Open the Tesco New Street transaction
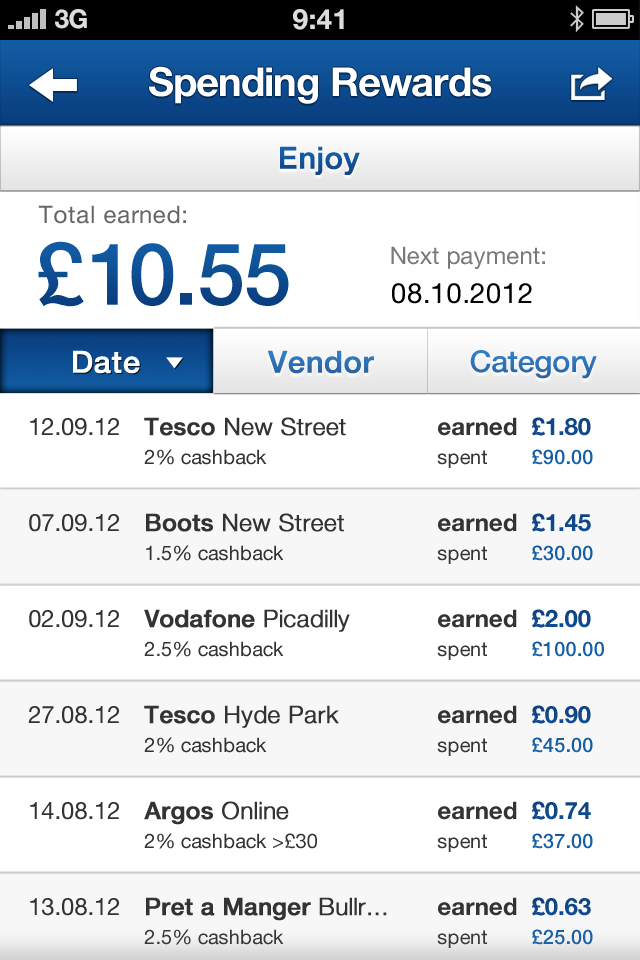Viewport: 640px width, 960px height. point(320,441)
